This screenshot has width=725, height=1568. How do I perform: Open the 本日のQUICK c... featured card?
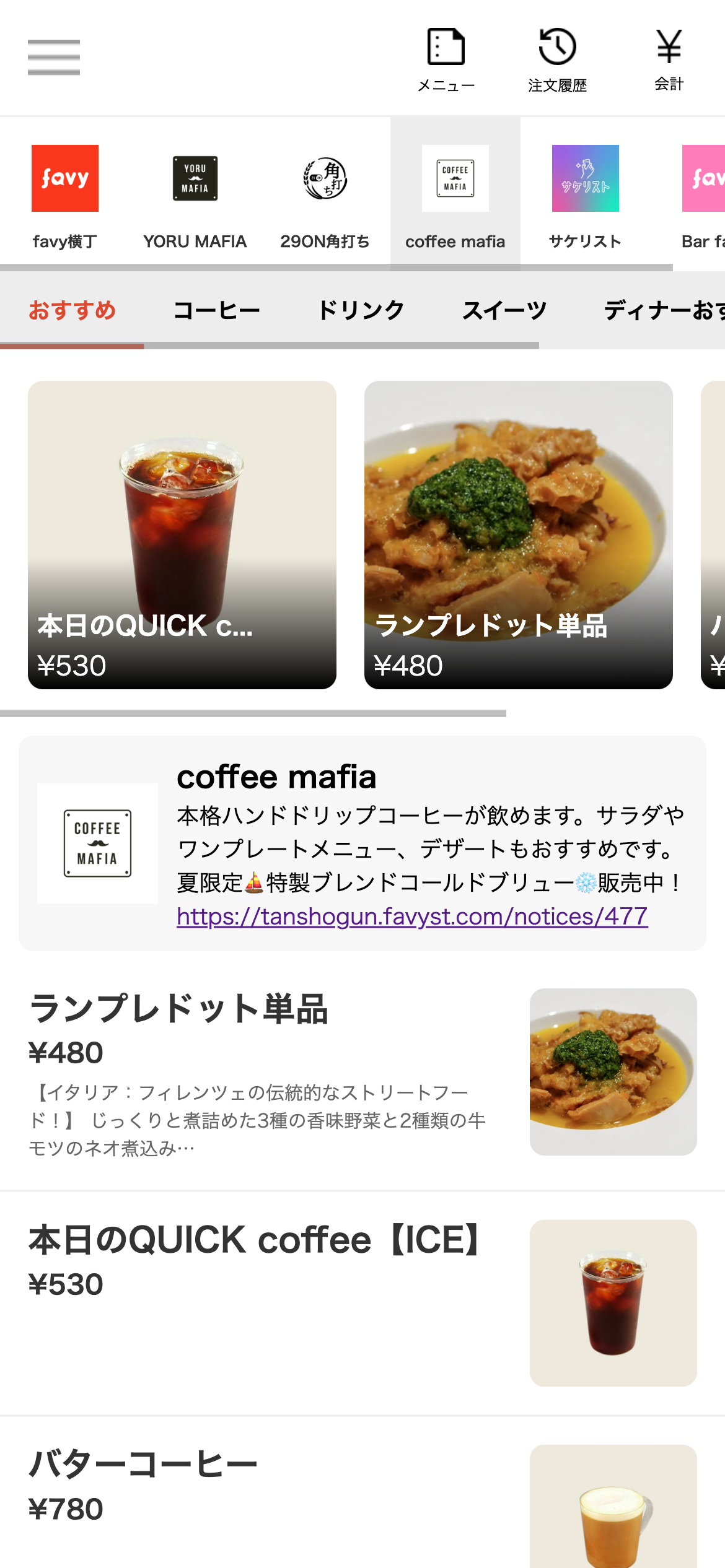tap(182, 535)
